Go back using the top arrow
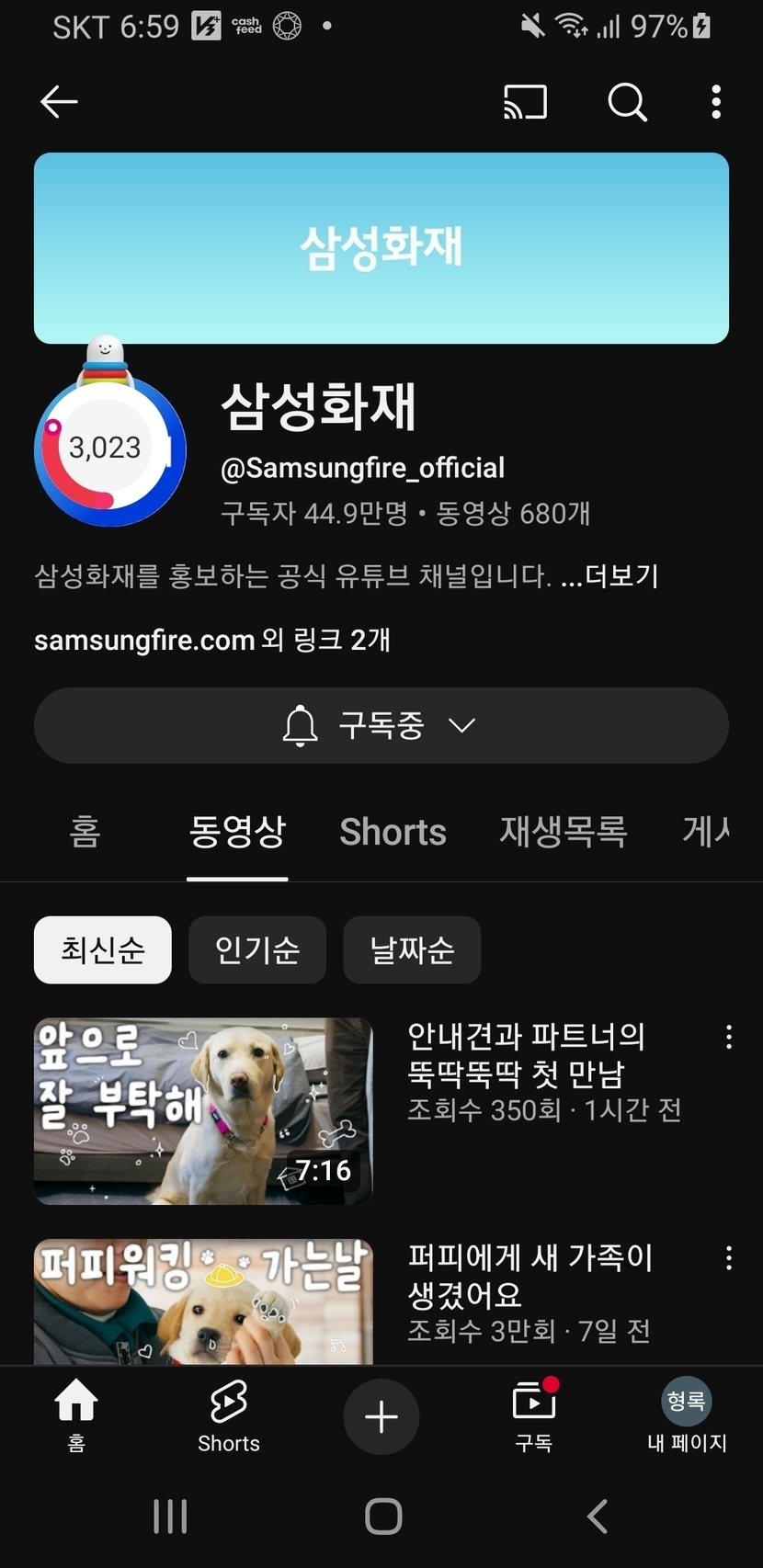 coord(59,102)
